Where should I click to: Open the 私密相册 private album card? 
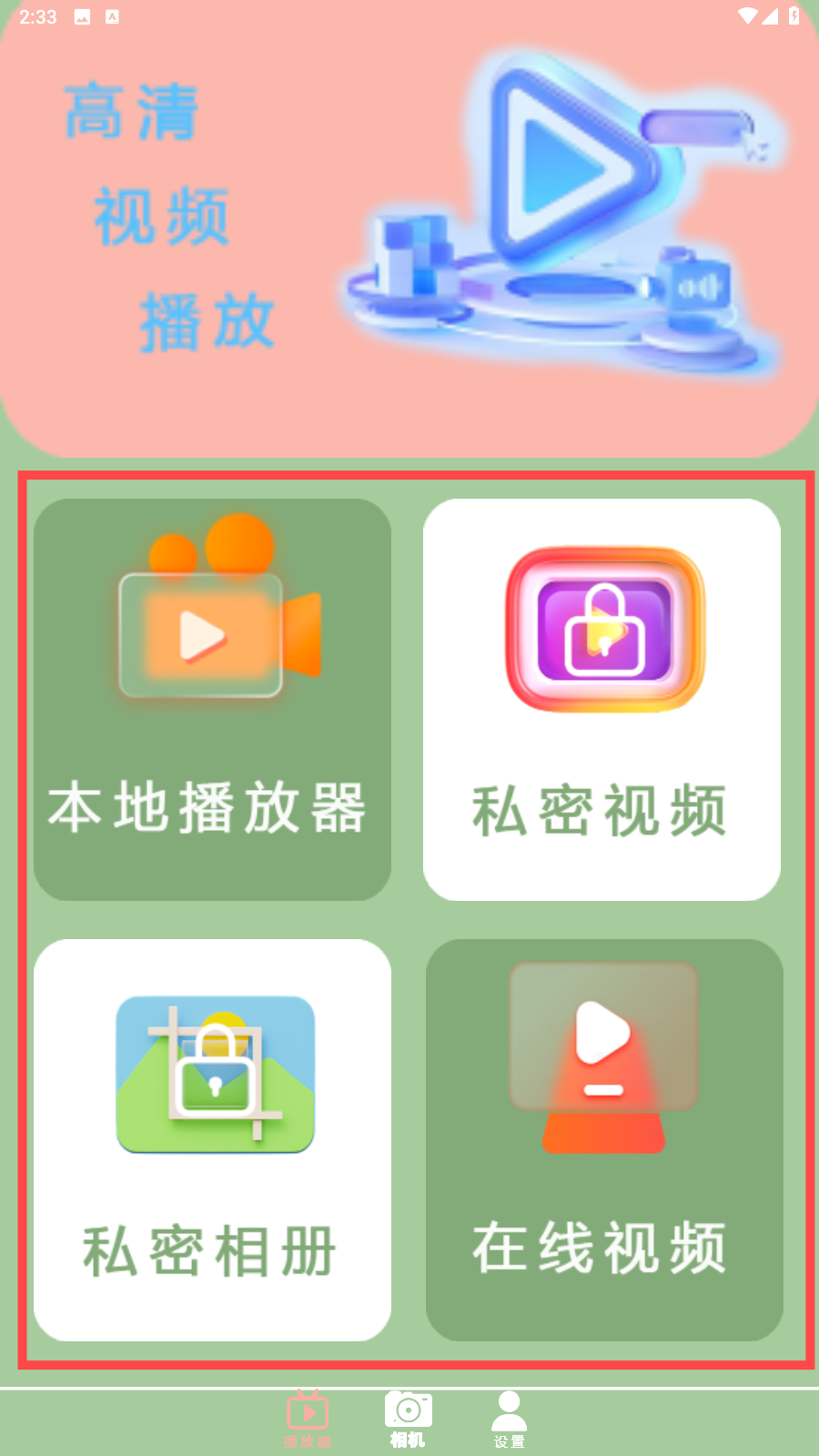tap(212, 1139)
